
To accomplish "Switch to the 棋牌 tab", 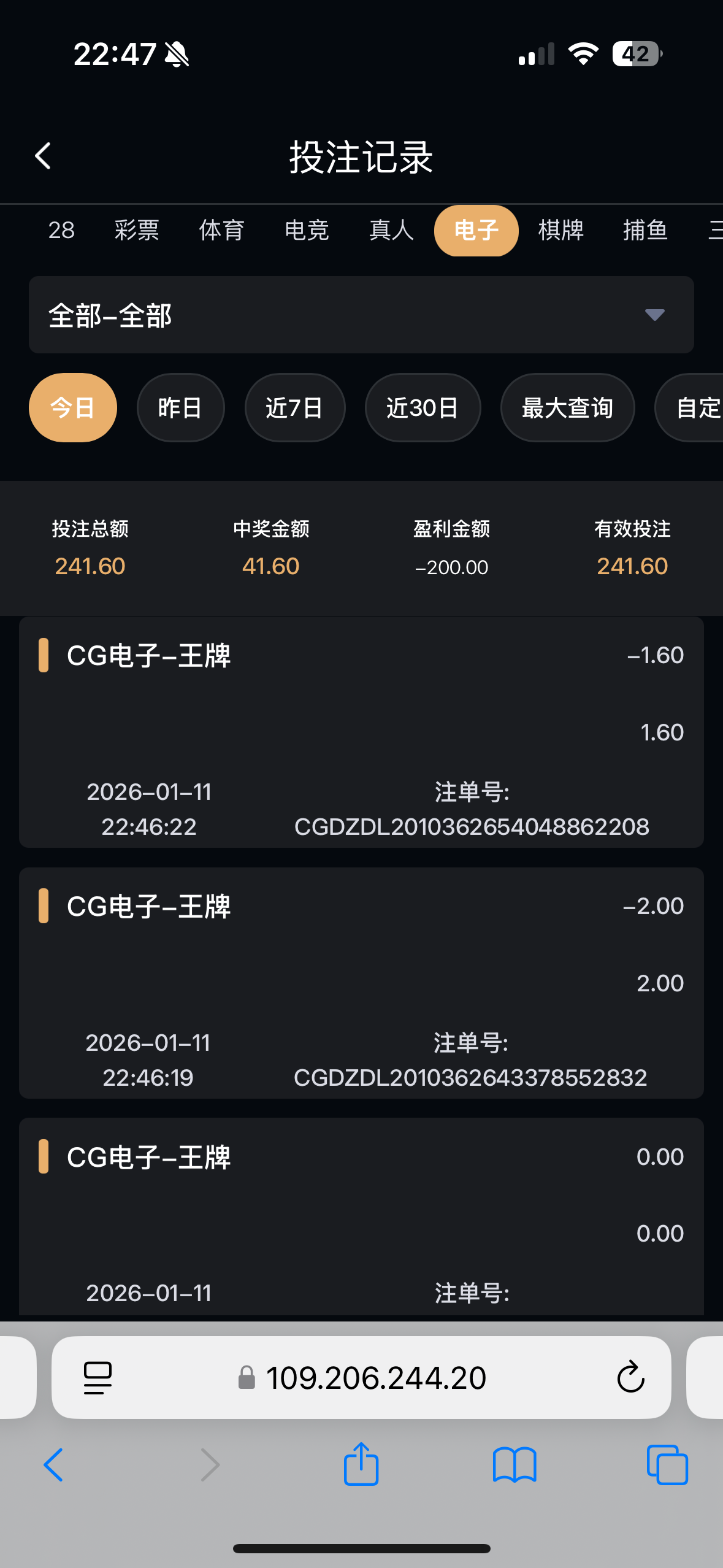I will click(560, 231).
